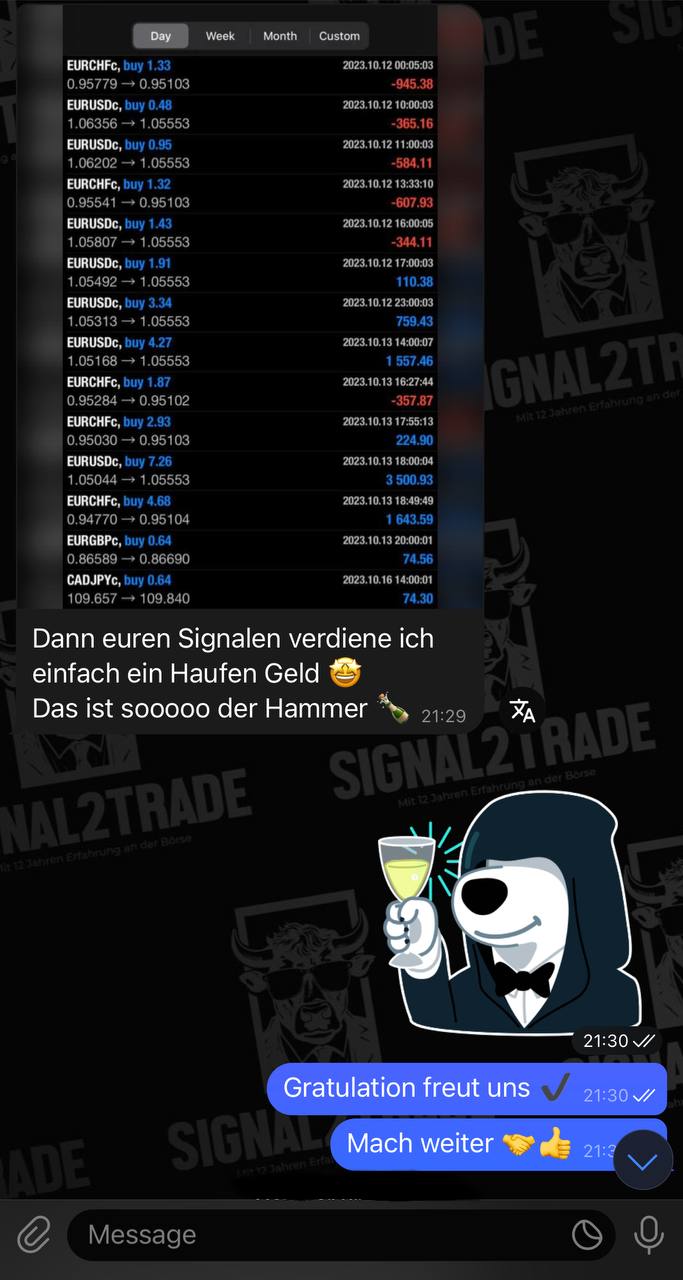Open the sticker panel icon
683x1280 pixels.
pyautogui.click(x=587, y=1235)
